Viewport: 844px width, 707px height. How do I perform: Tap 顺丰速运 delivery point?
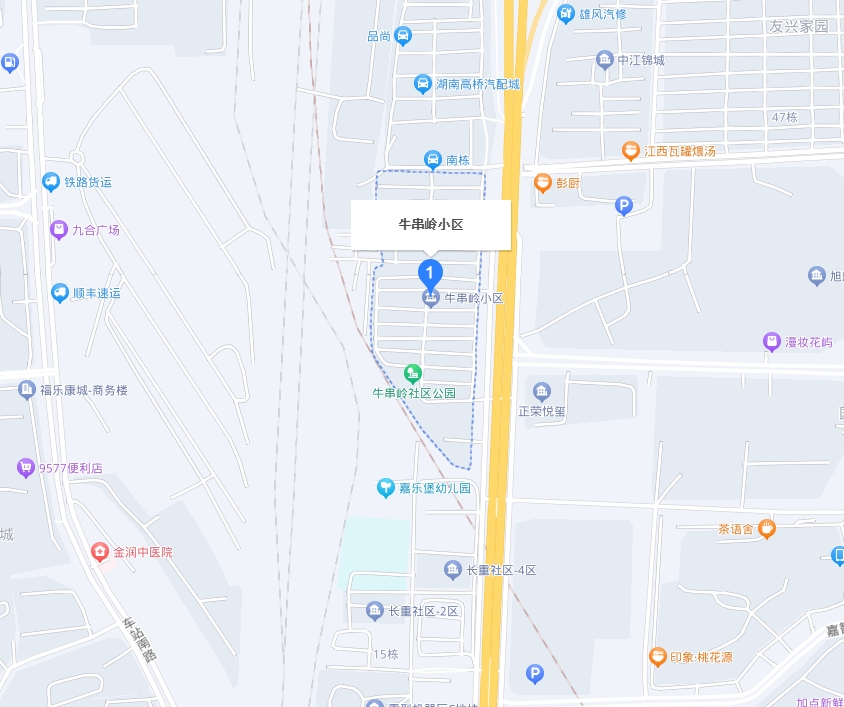click(x=59, y=293)
